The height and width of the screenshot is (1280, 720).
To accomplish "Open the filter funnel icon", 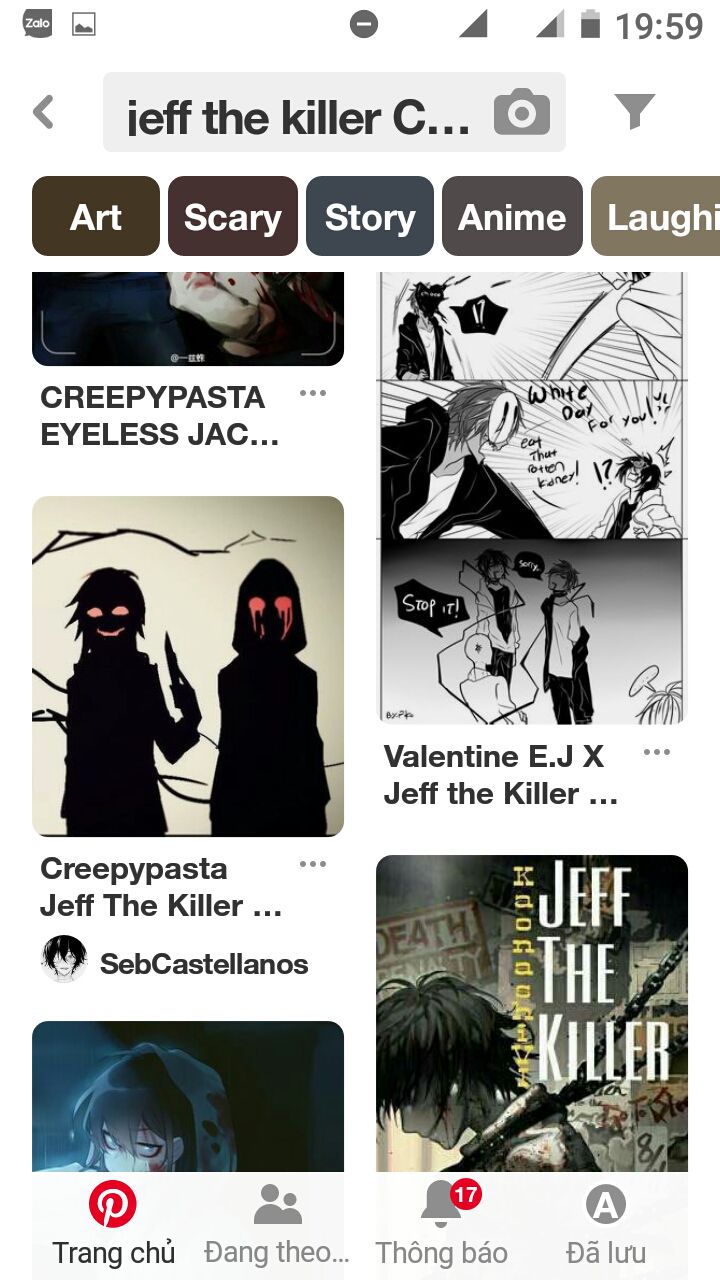I will (x=634, y=111).
